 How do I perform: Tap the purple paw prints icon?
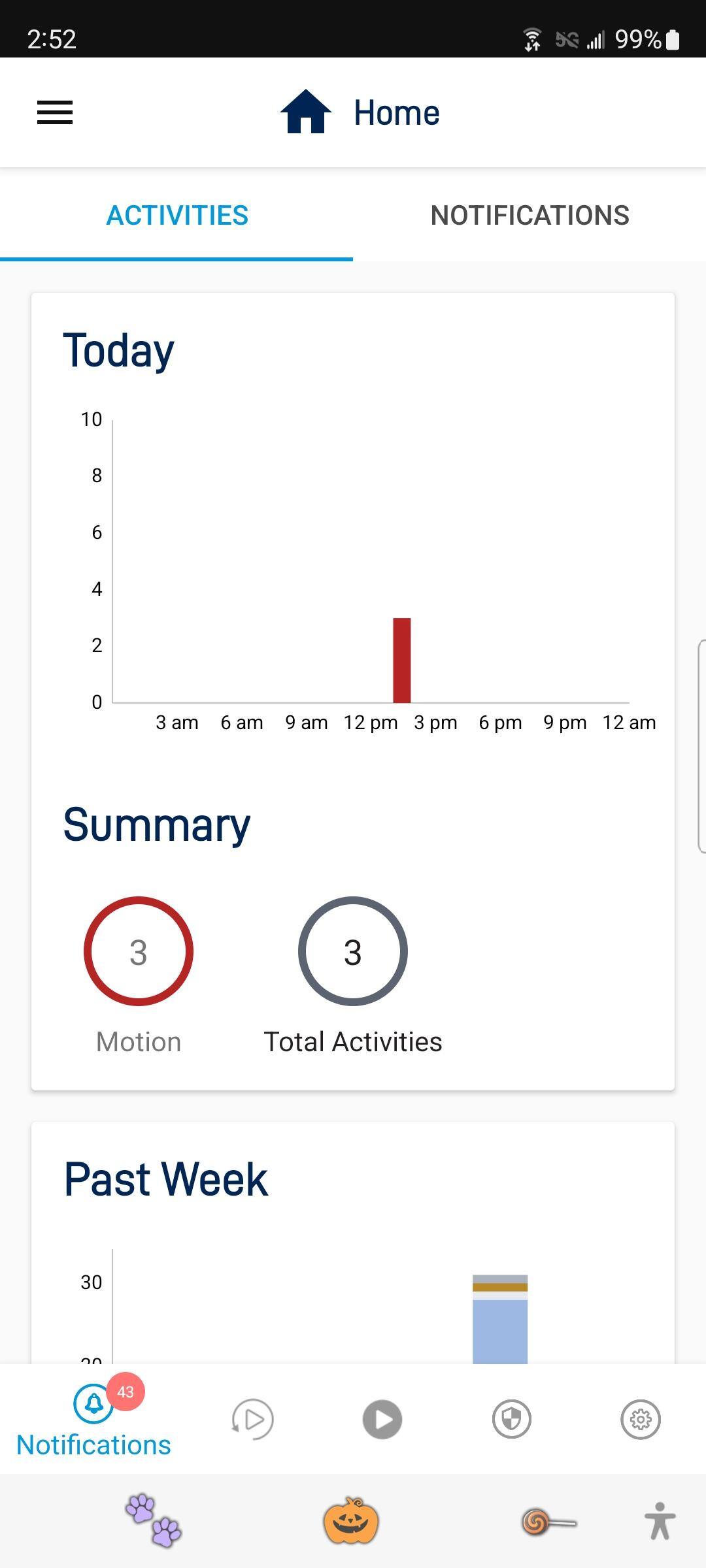click(154, 1520)
